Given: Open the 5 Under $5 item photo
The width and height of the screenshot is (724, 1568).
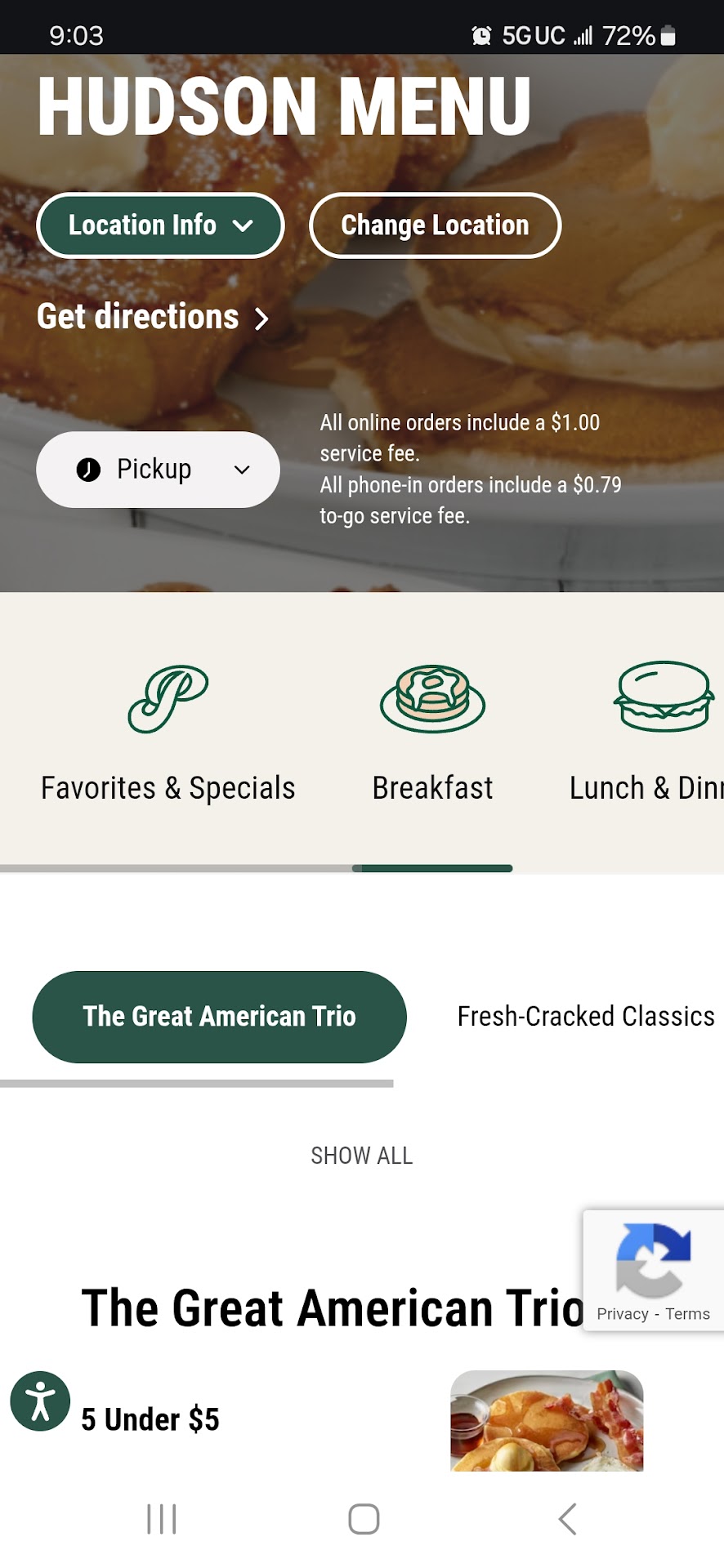Looking at the screenshot, I should (547, 1421).
